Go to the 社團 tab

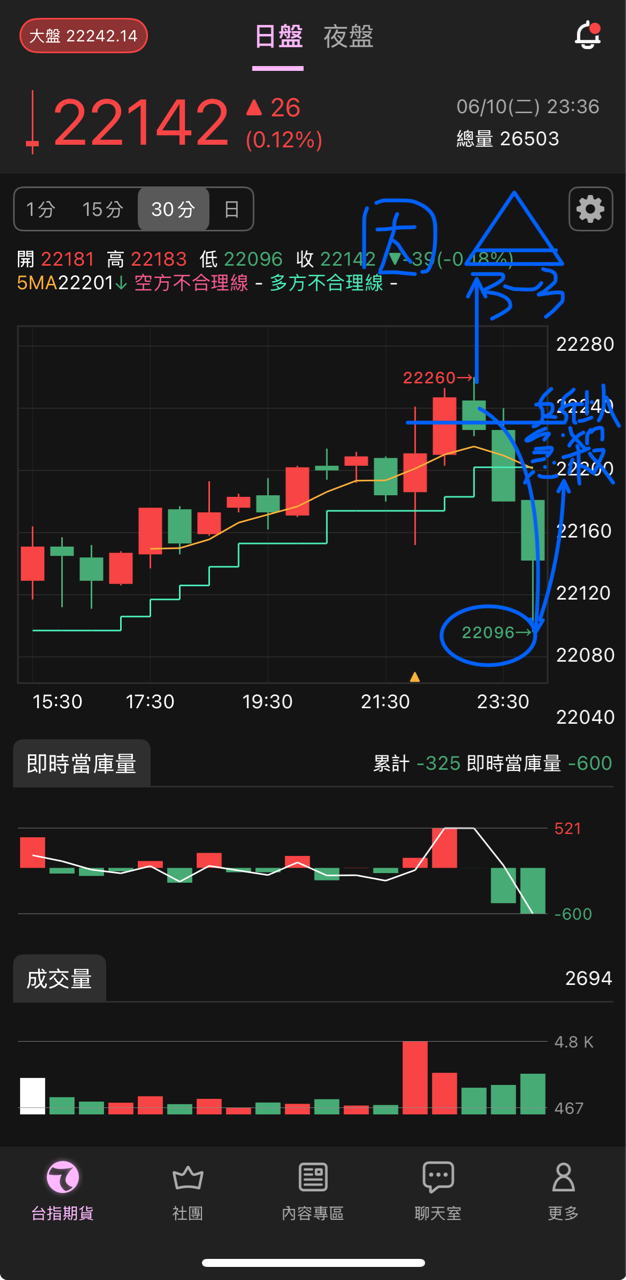point(188,1192)
